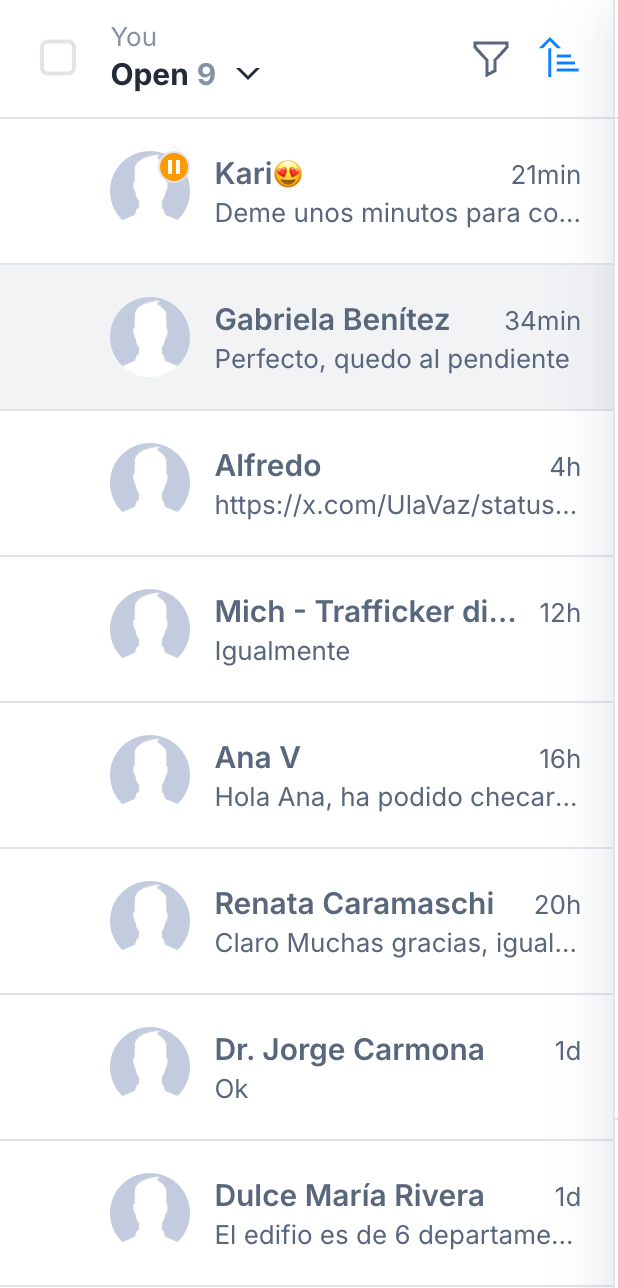
Task: Open the chat with Dr. Jorge Carmona
Action: point(306,1067)
